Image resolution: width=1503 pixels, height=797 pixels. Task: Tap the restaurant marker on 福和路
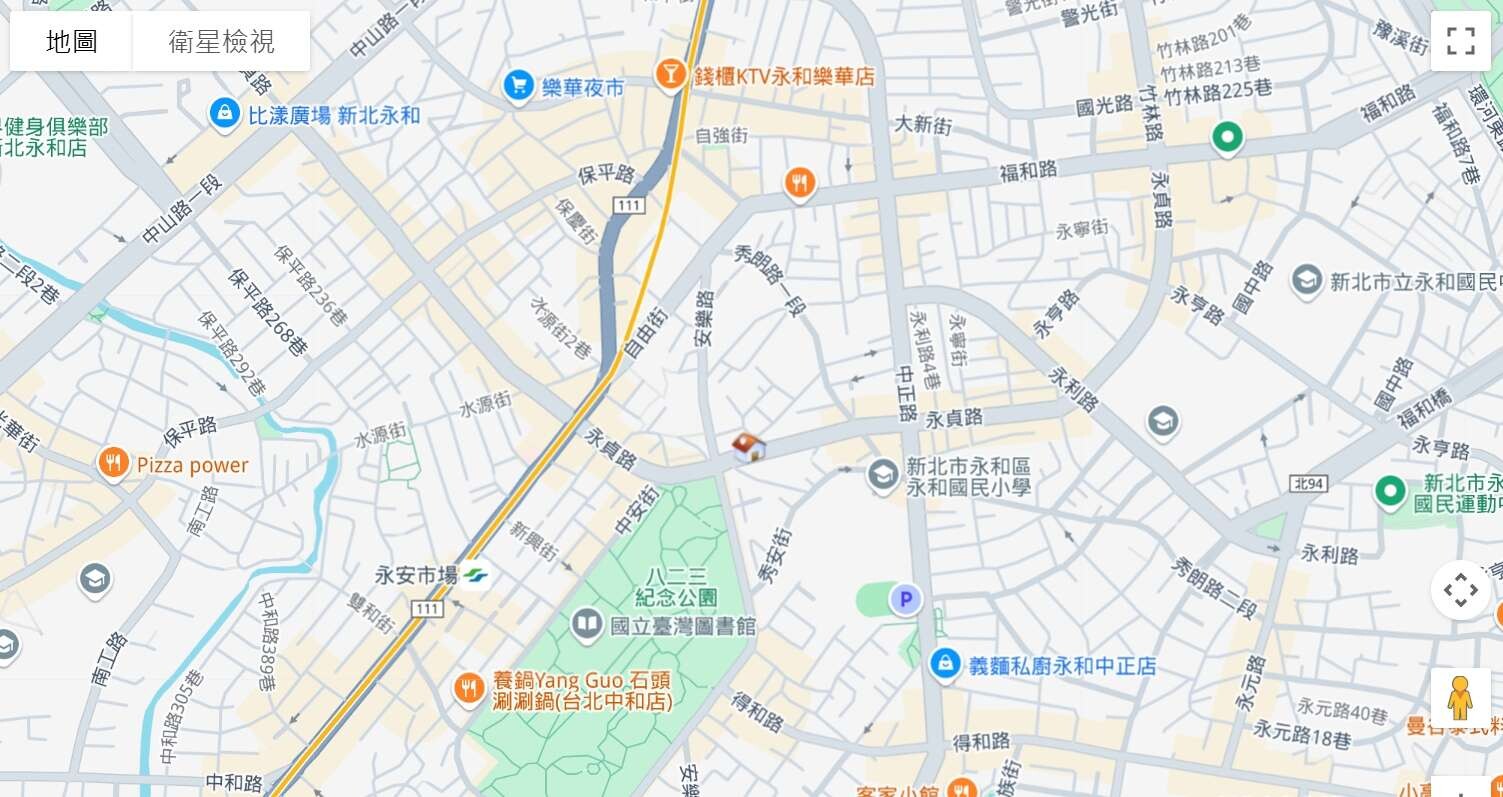pyautogui.click(x=798, y=183)
